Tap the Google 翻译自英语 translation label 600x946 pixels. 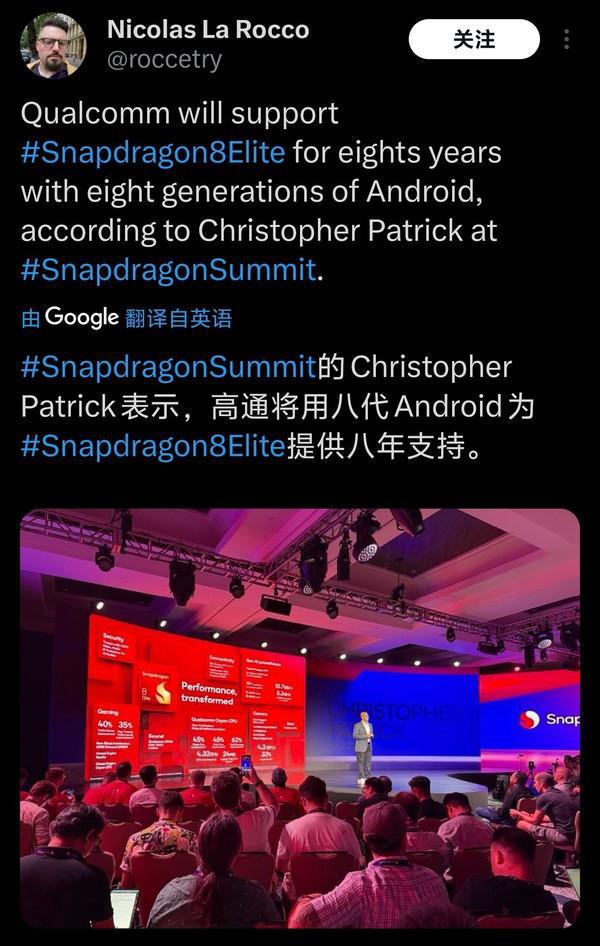(x=127, y=318)
